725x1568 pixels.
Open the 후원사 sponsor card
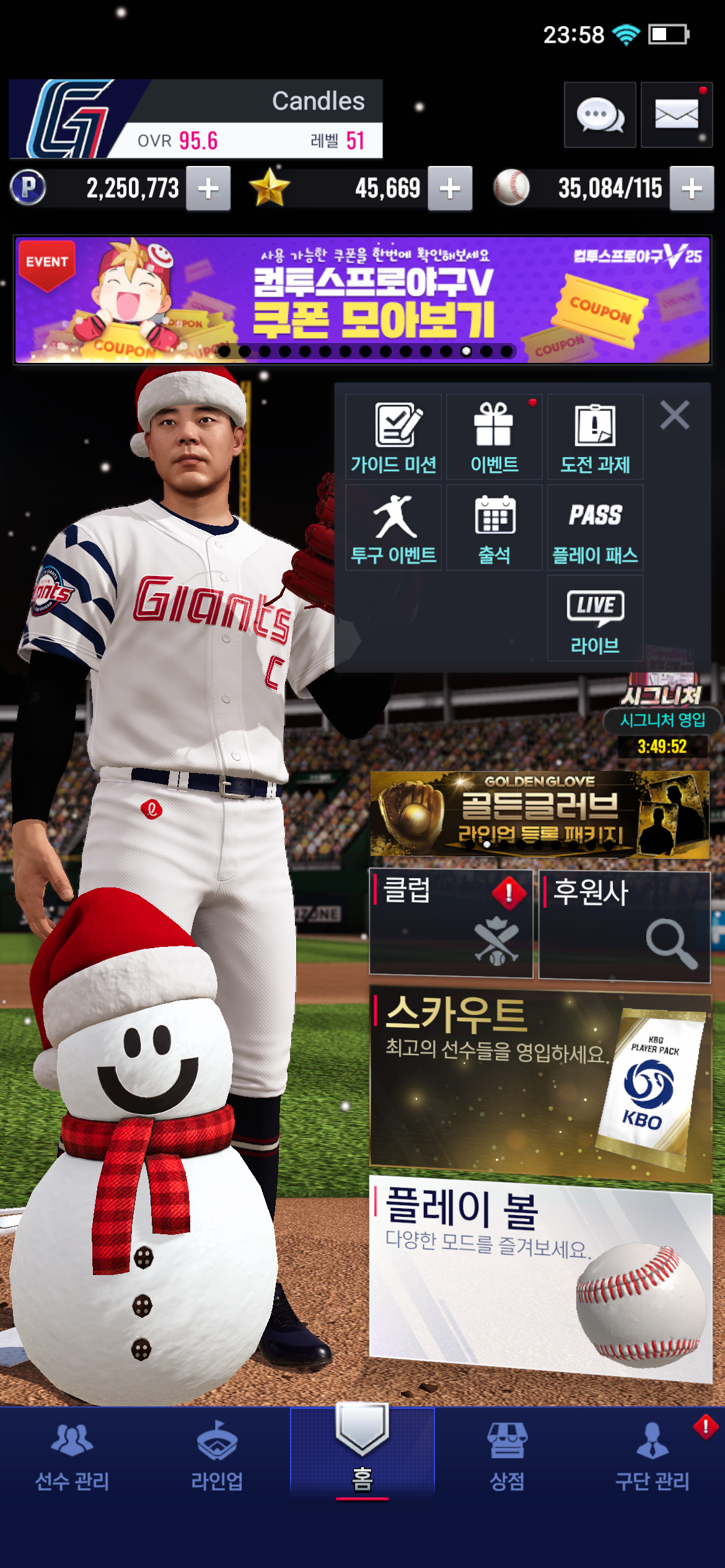coord(624,925)
